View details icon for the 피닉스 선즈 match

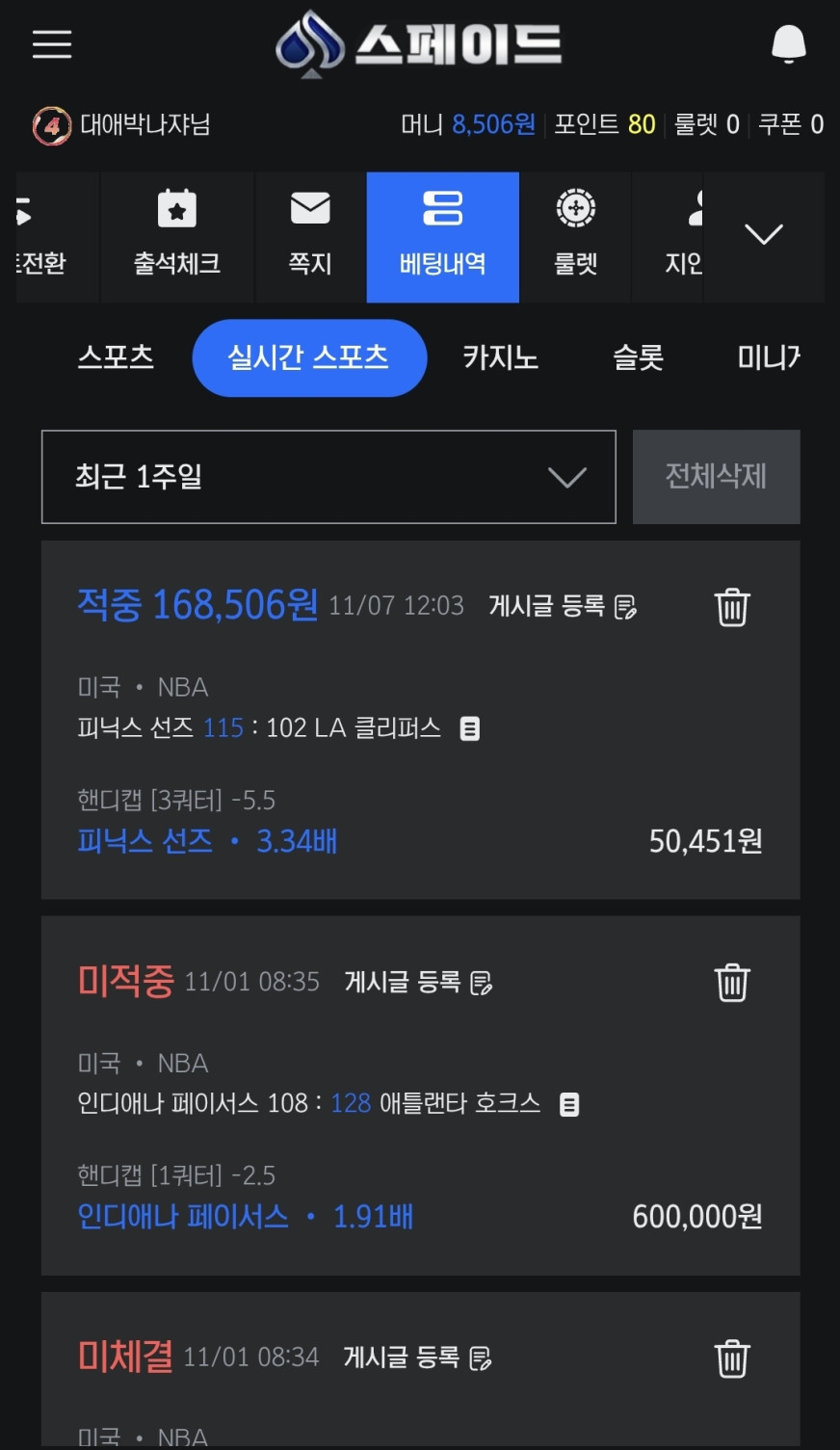(469, 728)
